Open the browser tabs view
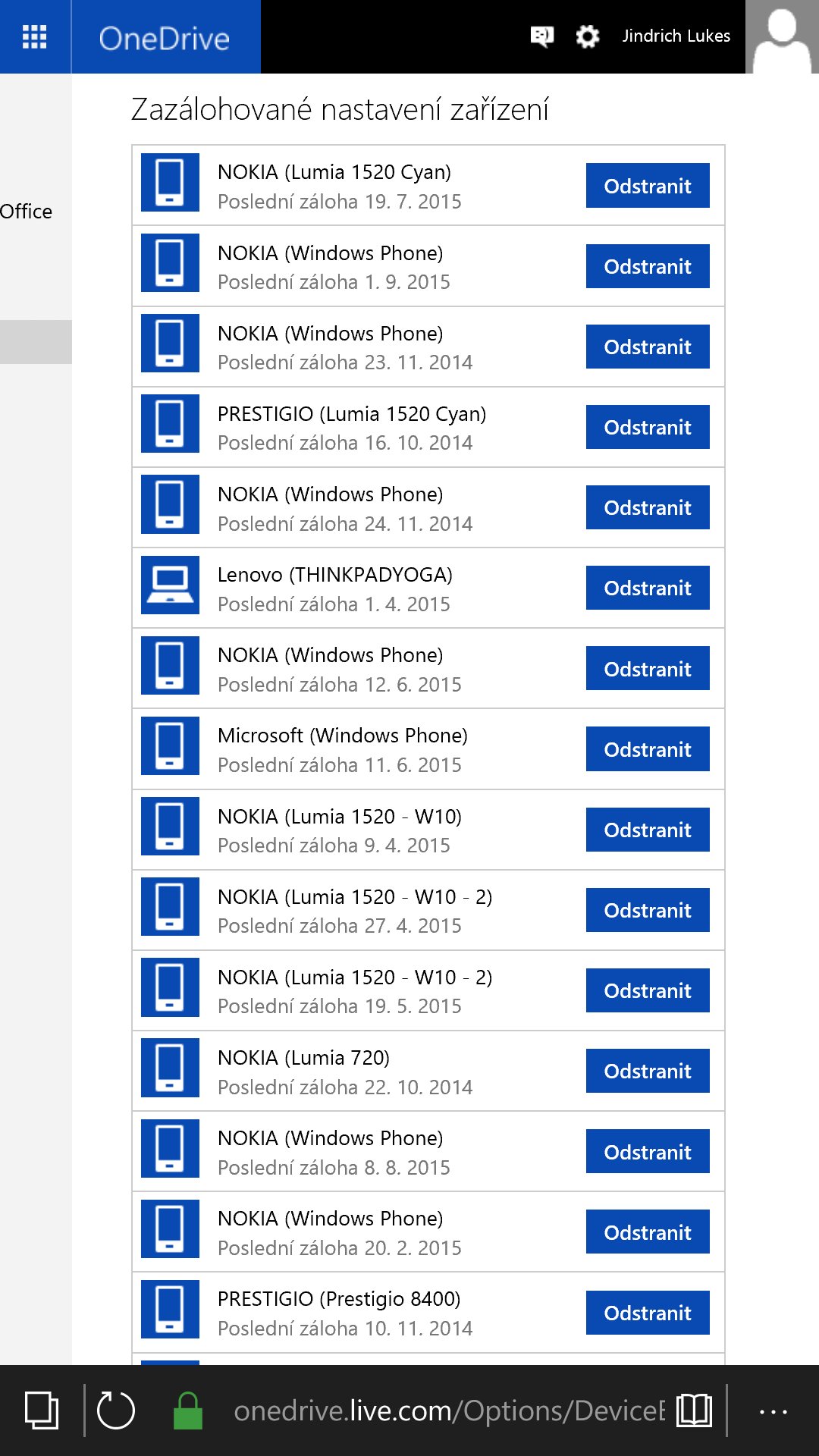 (x=42, y=1410)
